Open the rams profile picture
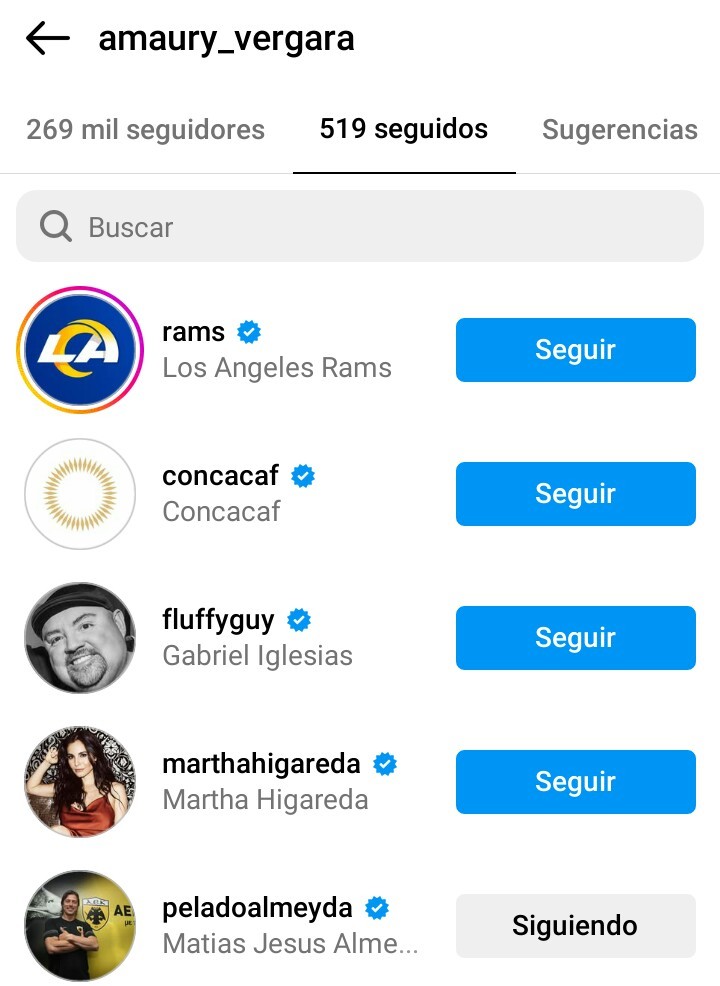The height and width of the screenshot is (986, 720). point(80,350)
